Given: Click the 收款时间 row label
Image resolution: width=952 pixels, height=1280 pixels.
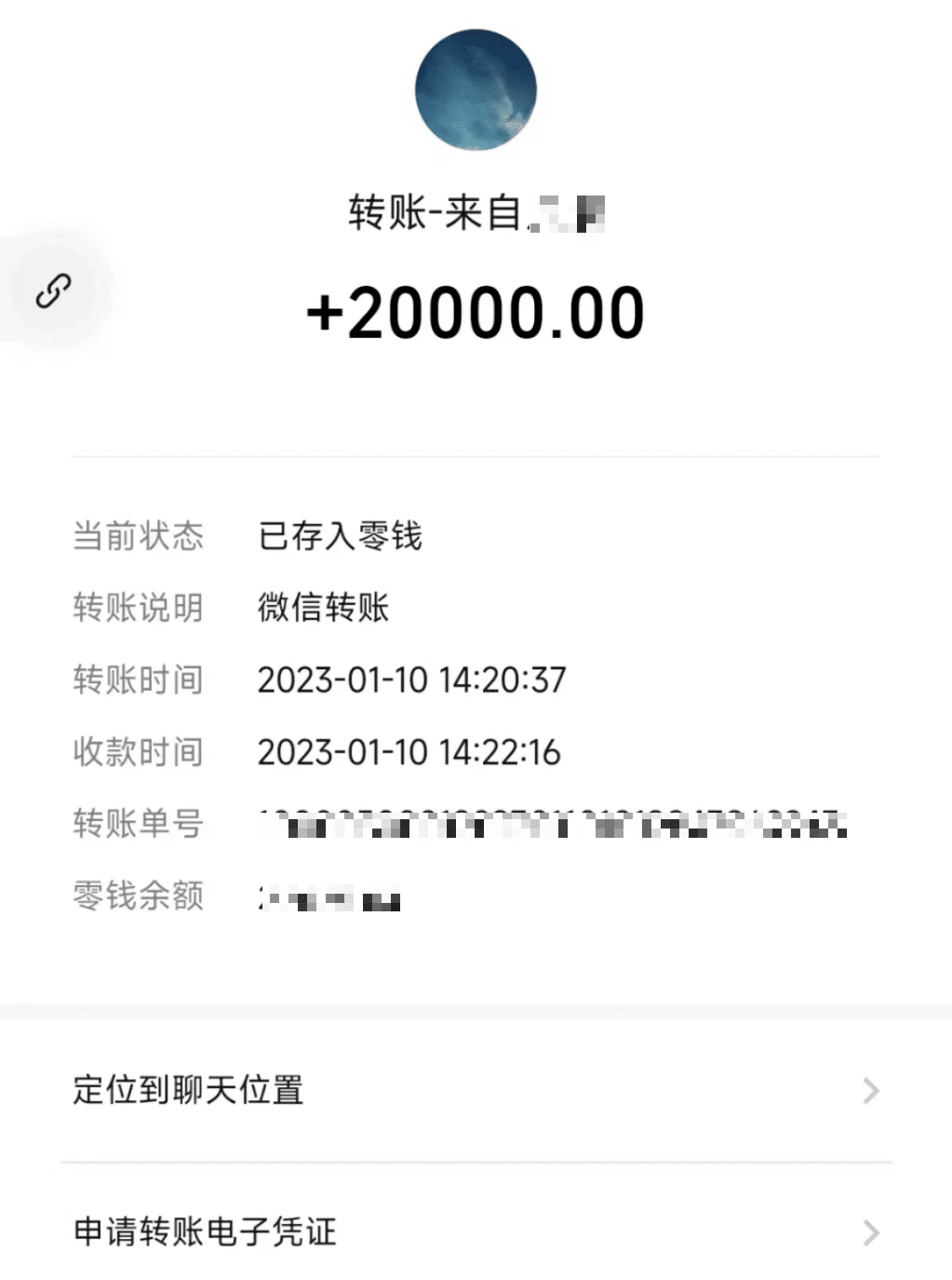Looking at the screenshot, I should pyautogui.click(x=138, y=752).
